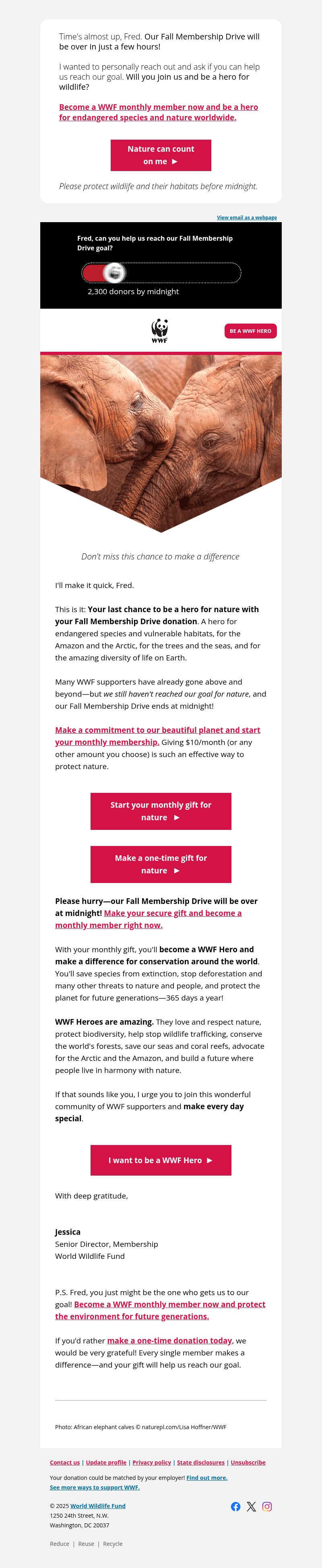Open 'View email as a webpage' link

(x=246, y=217)
